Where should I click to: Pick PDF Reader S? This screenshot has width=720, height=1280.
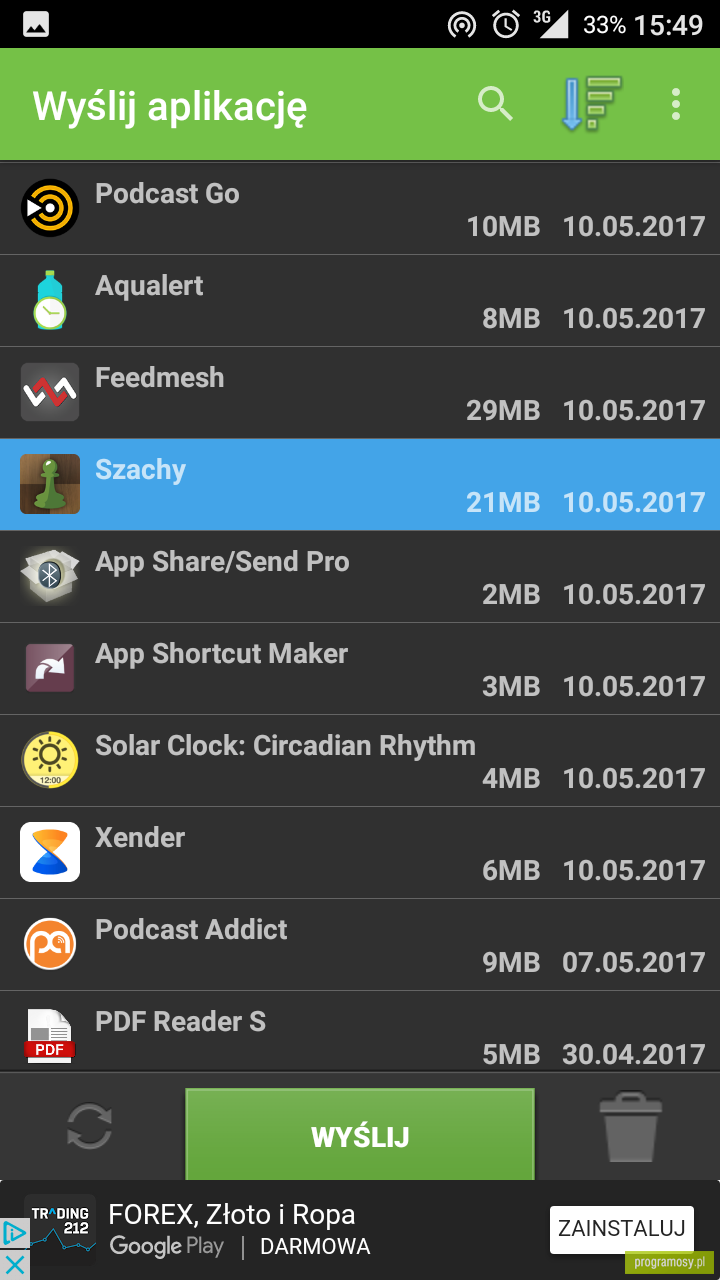pos(360,1031)
